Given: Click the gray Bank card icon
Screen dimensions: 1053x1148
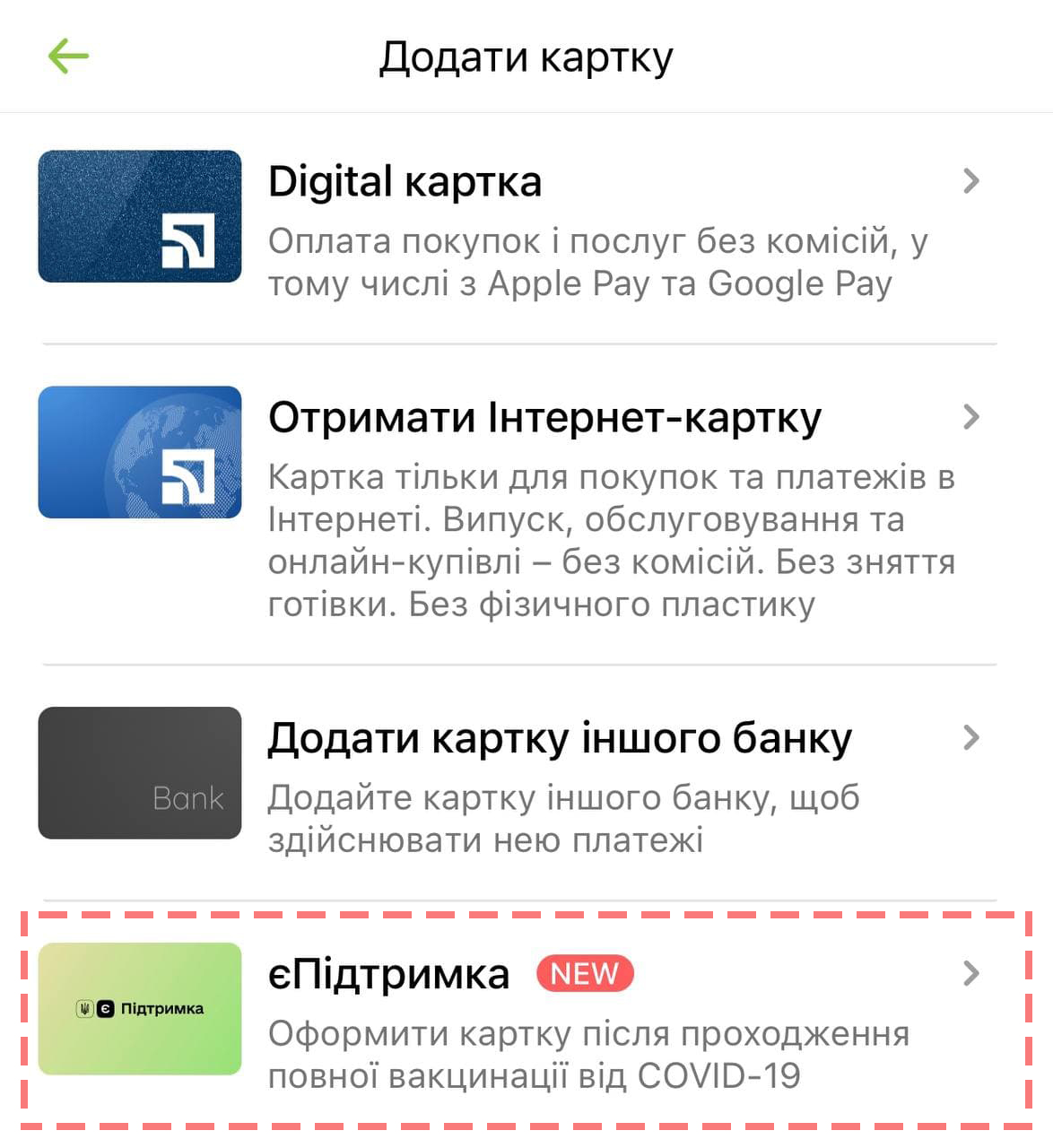Looking at the screenshot, I should click(139, 773).
